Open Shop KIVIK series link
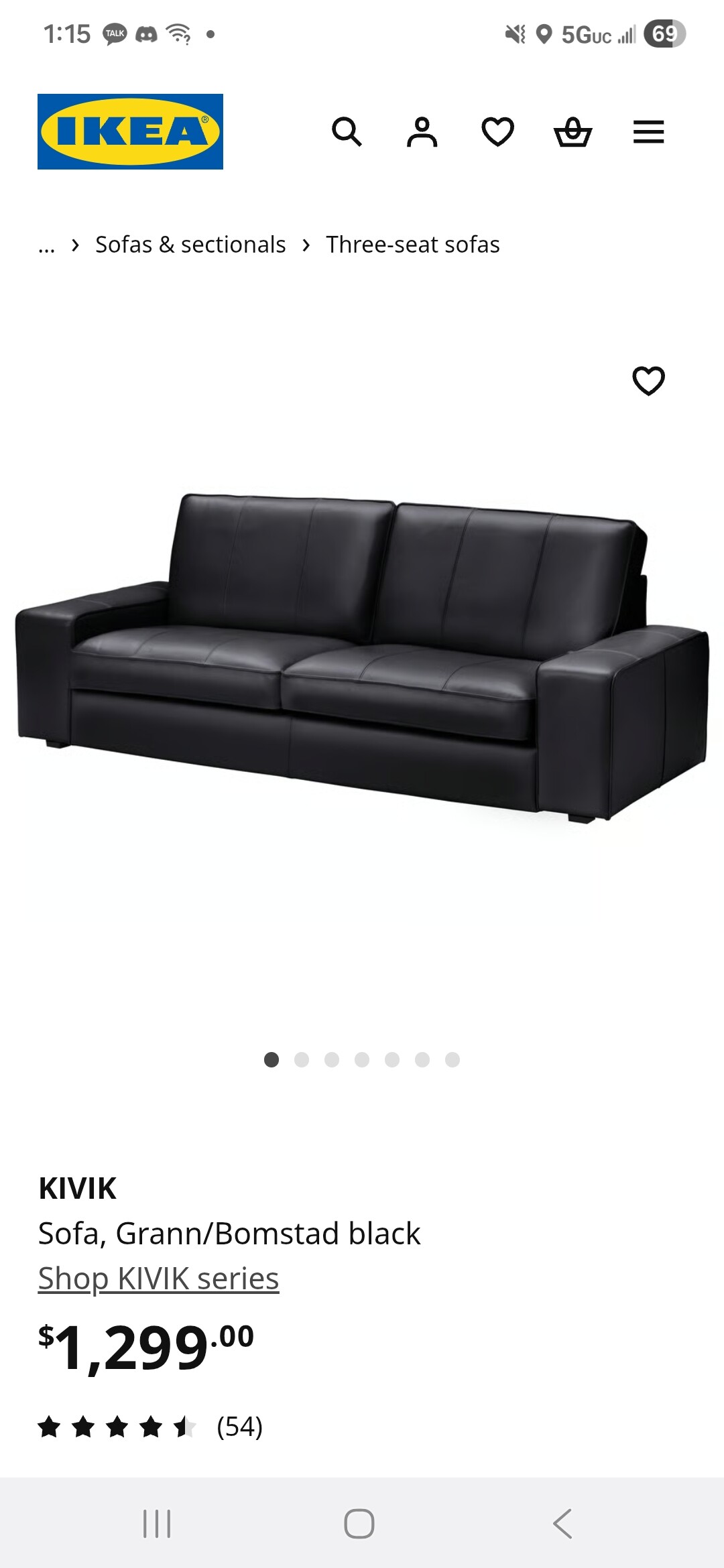 pos(158,1279)
